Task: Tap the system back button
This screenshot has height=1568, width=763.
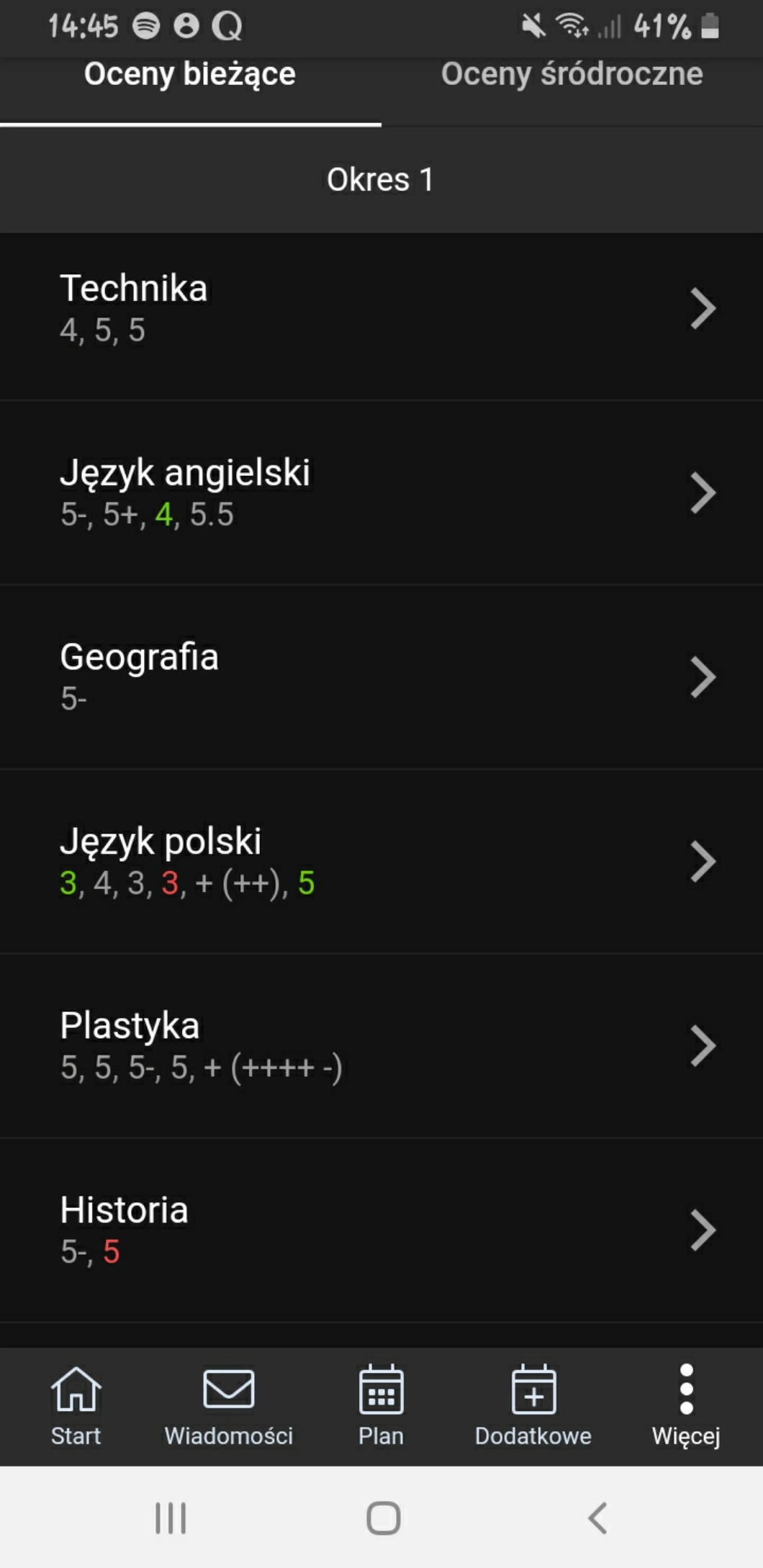Action: click(x=597, y=1518)
